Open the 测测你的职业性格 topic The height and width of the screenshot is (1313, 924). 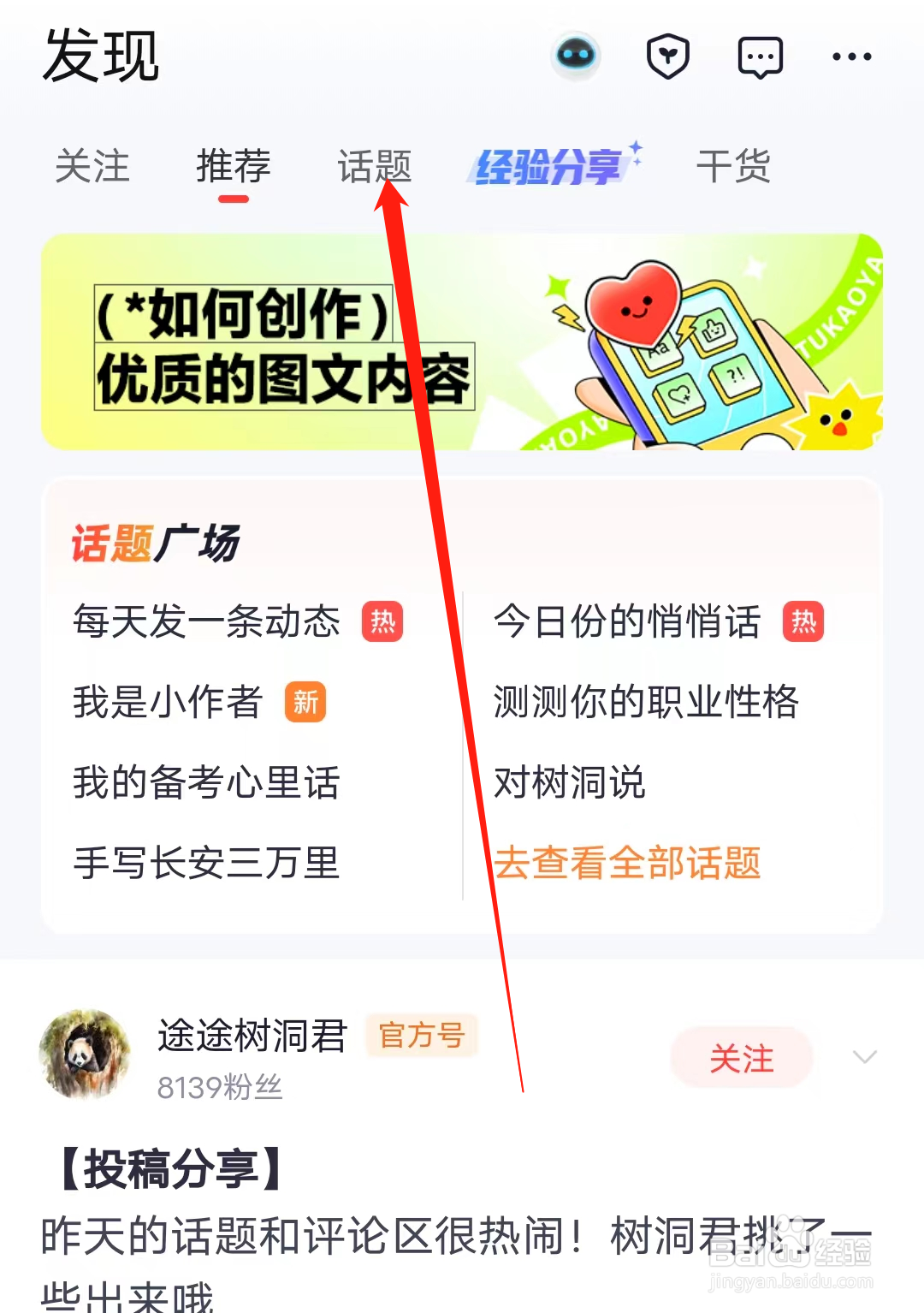point(647,702)
